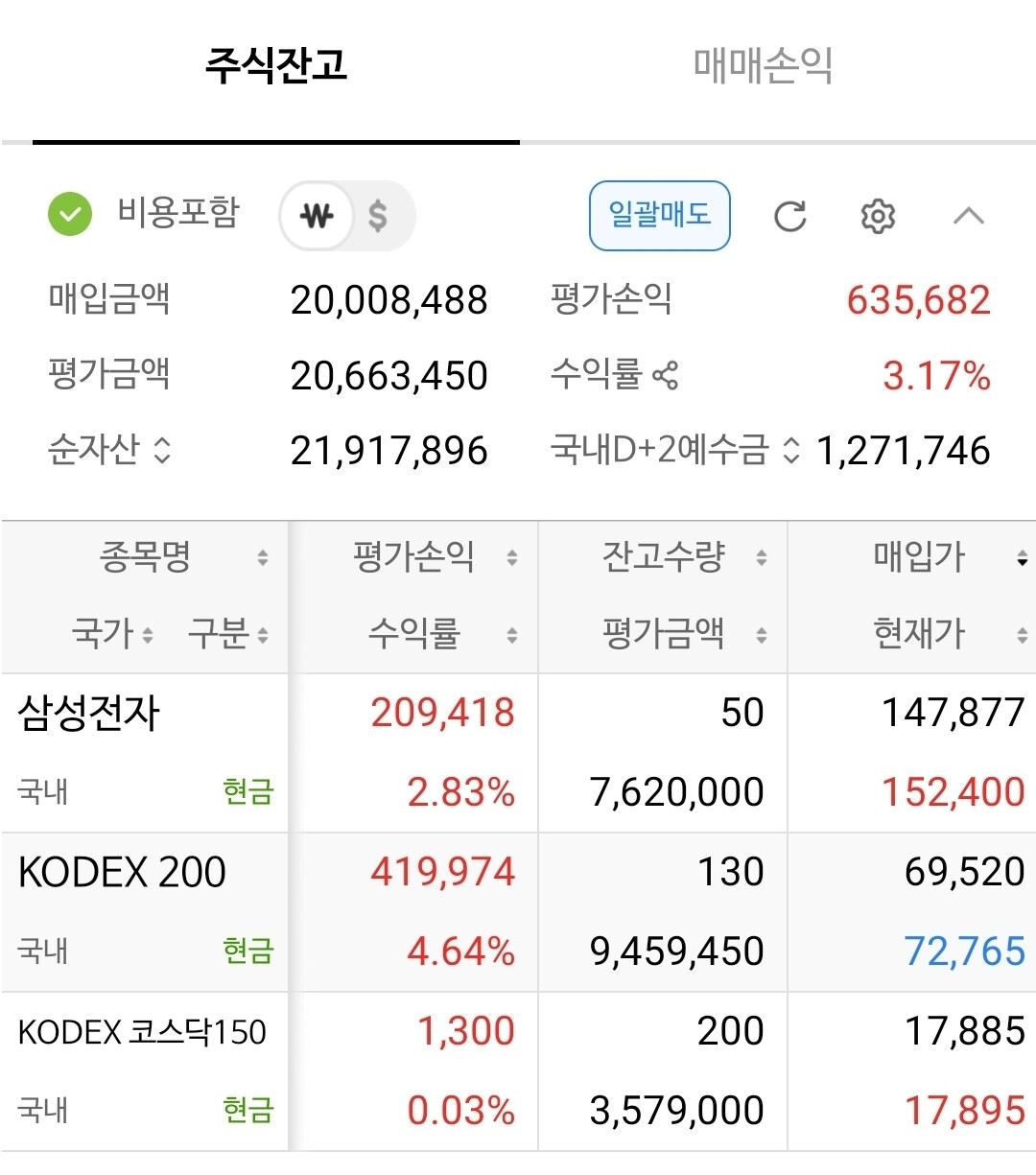Sort holdings by 평가손익
Viewport: 1036px width, 1175px height.
434,557
